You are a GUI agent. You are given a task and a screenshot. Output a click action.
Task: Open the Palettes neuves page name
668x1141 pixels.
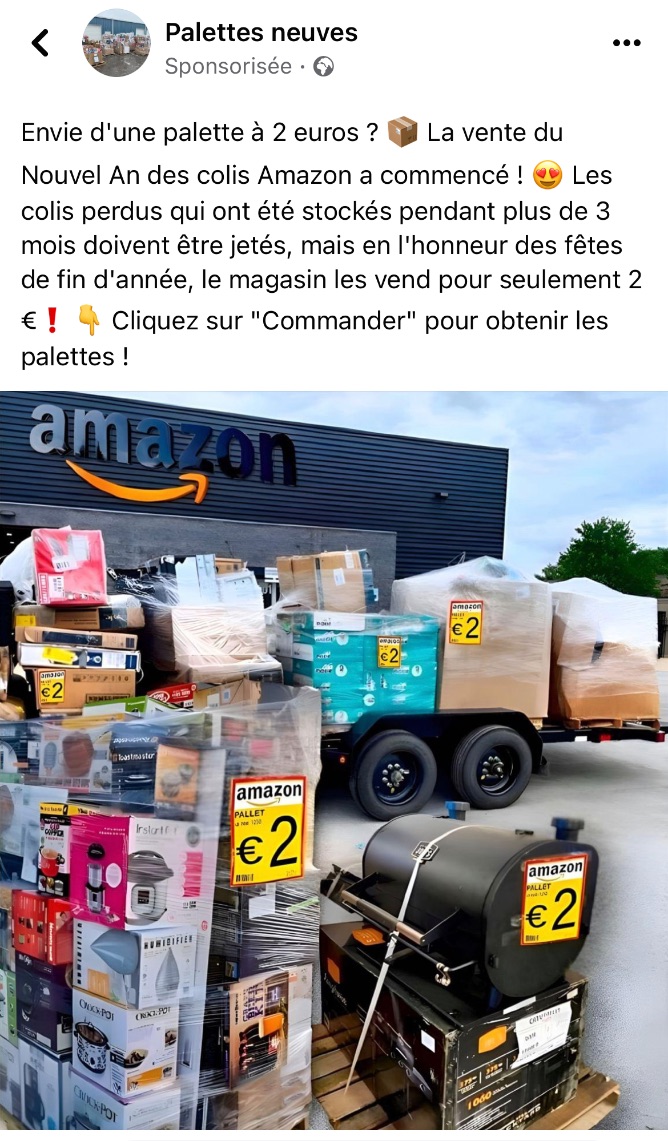(x=261, y=32)
